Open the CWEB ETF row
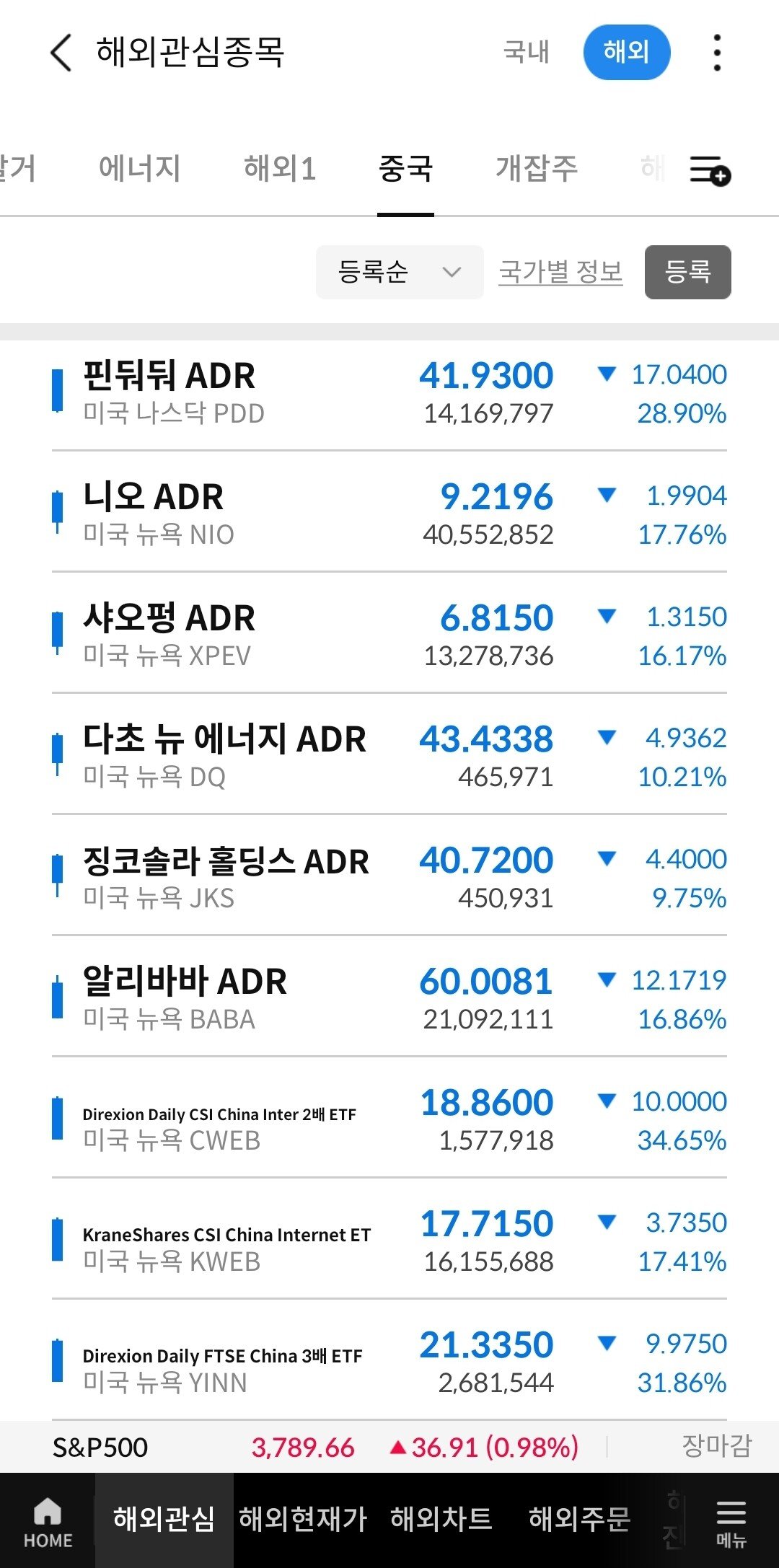The image size is (779, 1568). 389,1119
